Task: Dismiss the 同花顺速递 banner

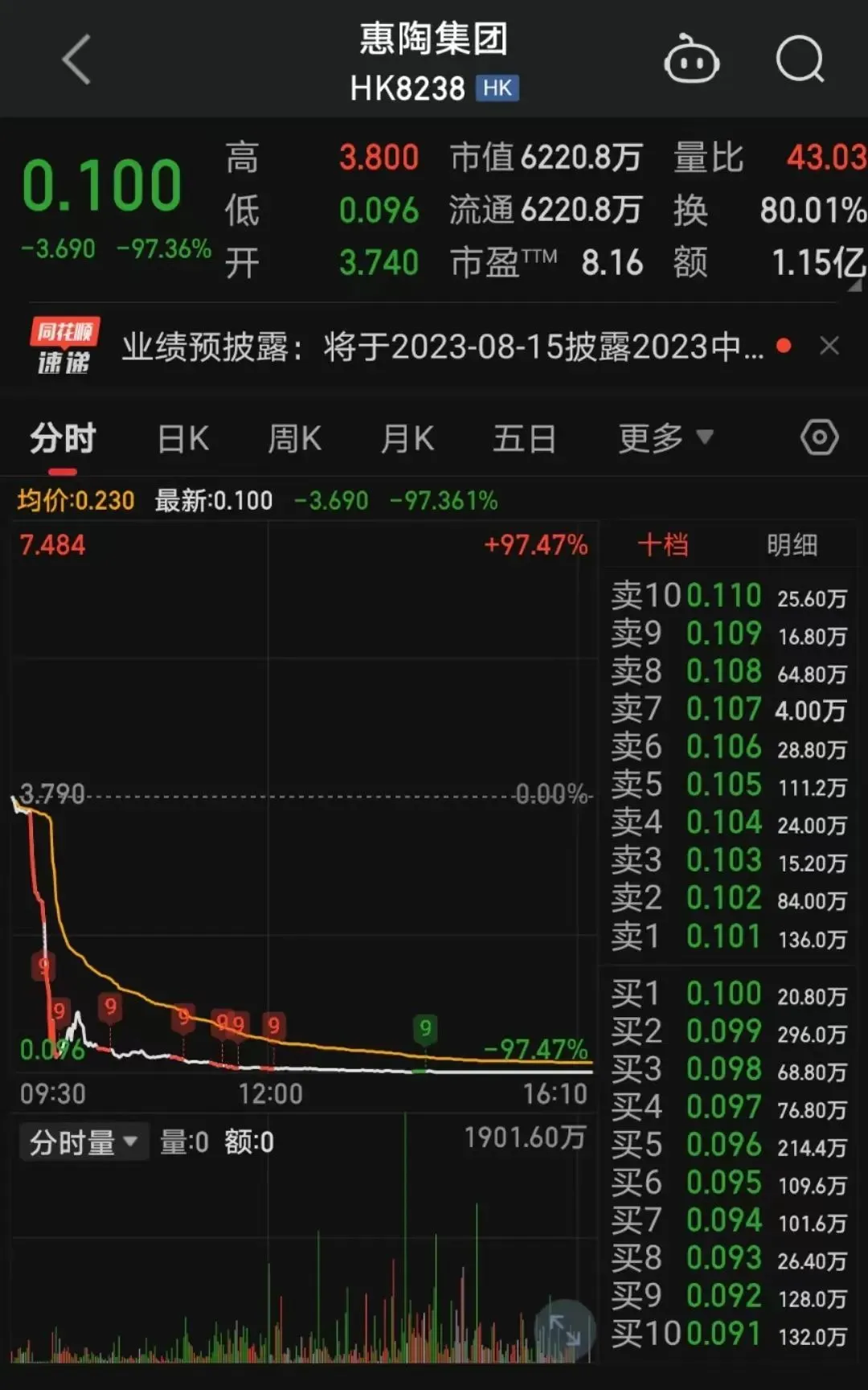Action: [x=829, y=346]
